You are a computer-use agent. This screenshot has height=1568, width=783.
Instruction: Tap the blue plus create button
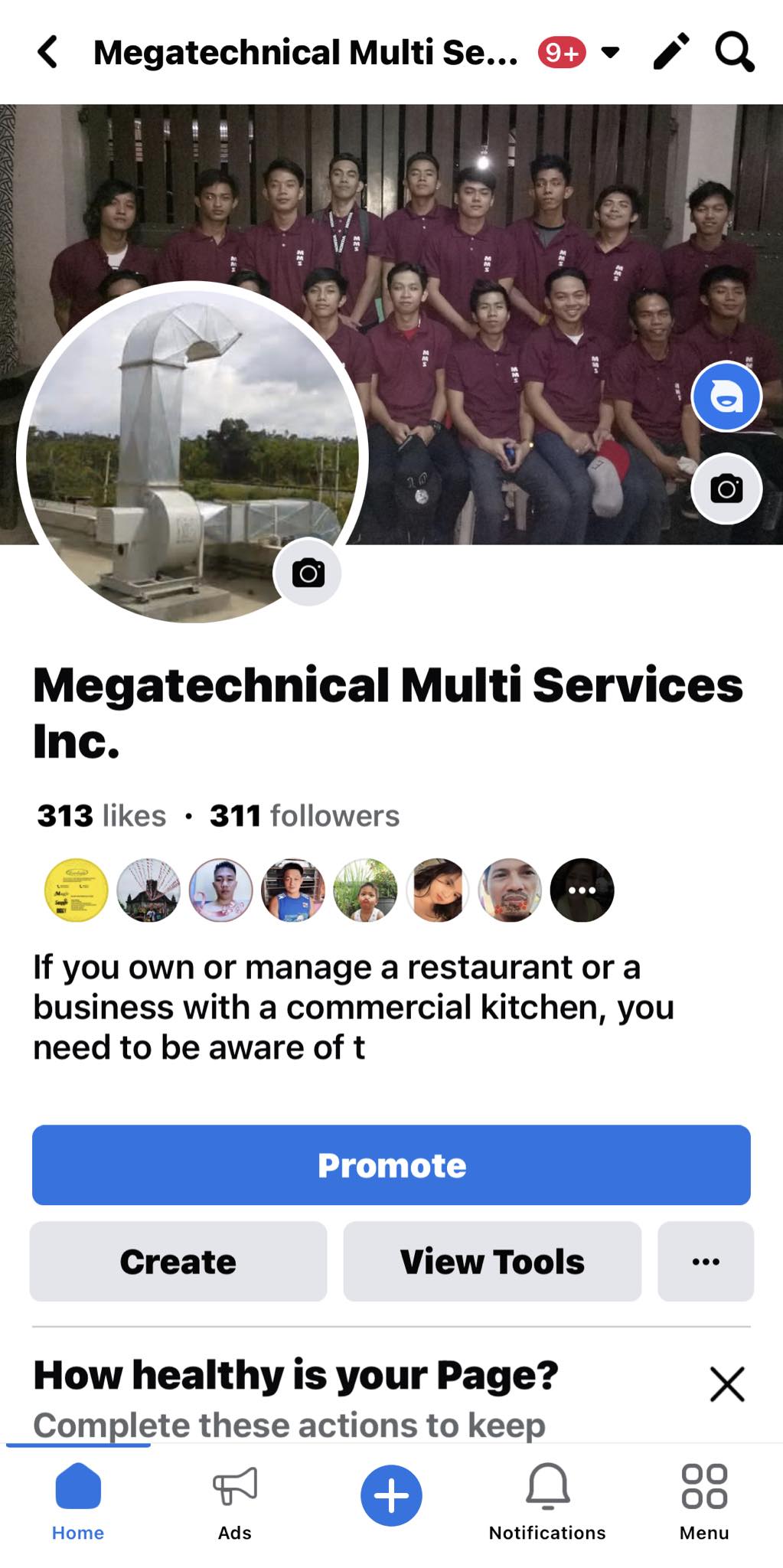click(391, 1495)
